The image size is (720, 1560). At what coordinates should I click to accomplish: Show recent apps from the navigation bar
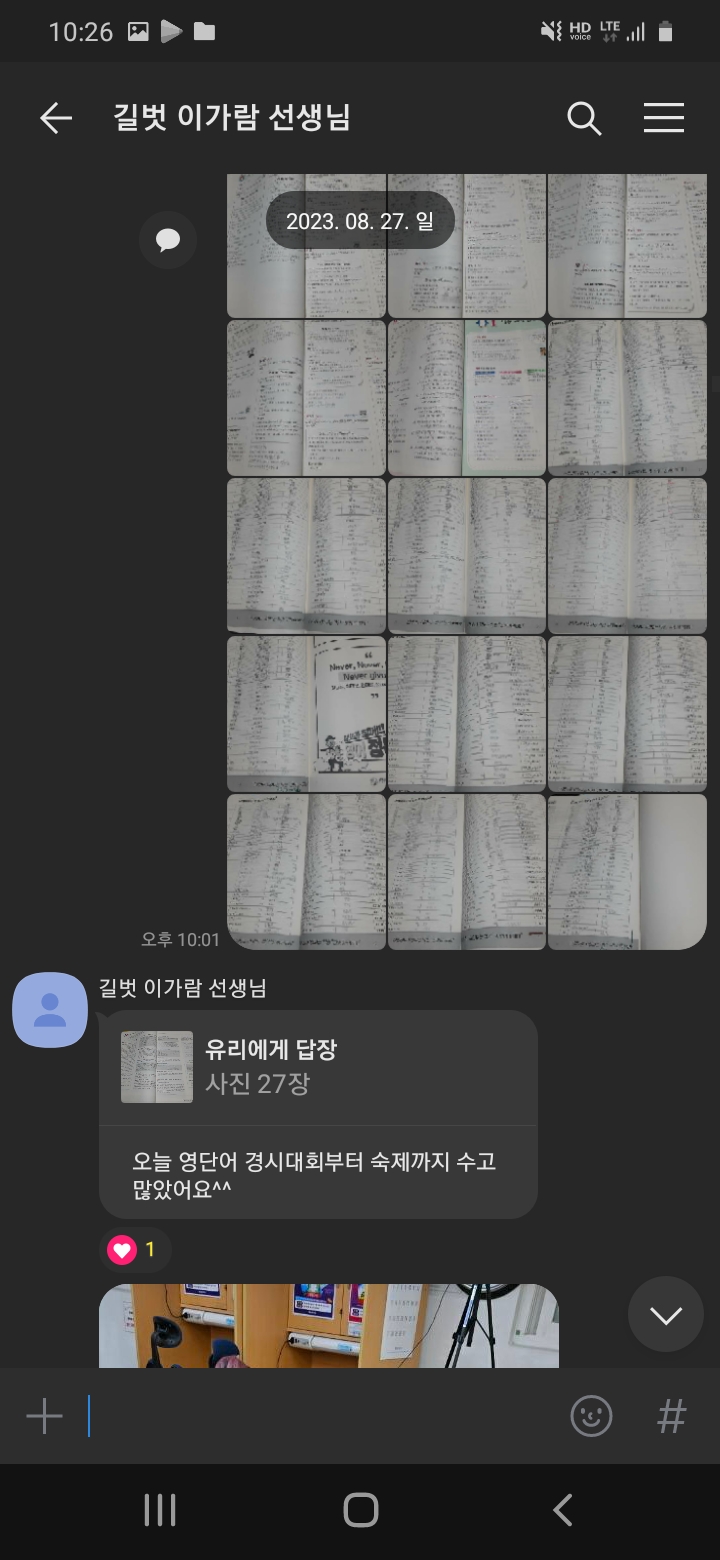click(x=160, y=1510)
